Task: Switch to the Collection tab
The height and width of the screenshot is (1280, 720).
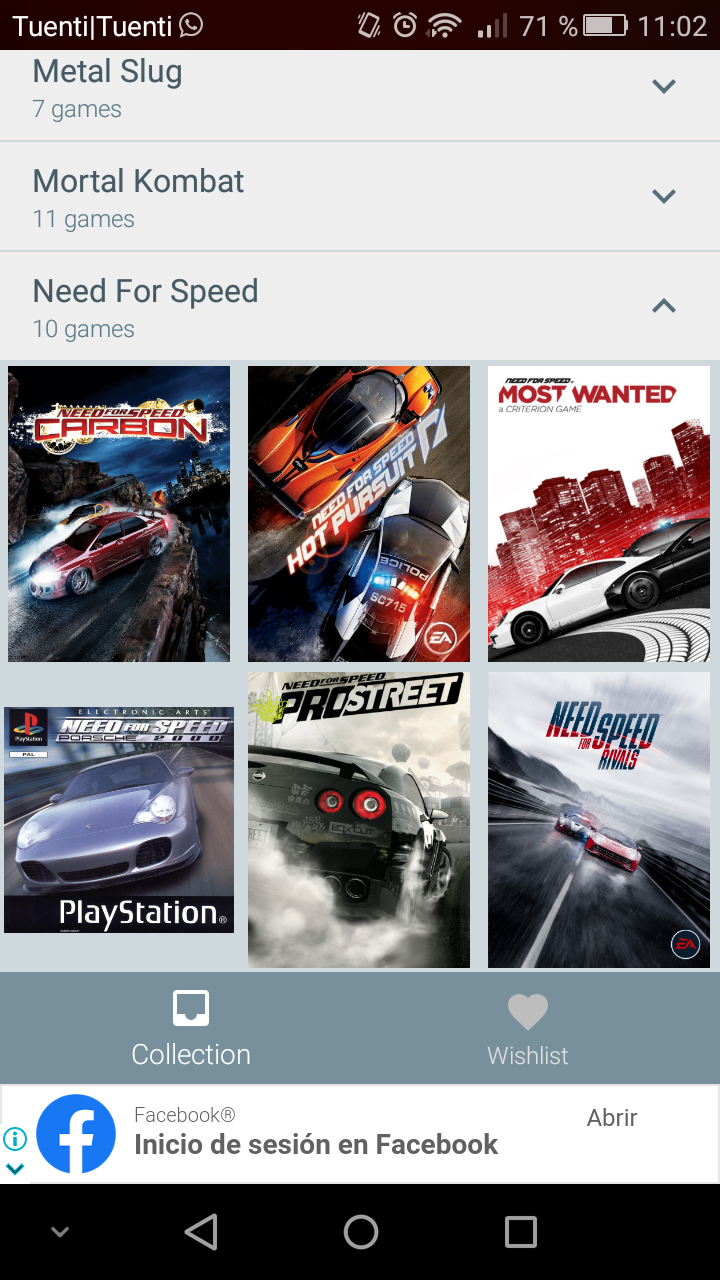Action: [191, 1028]
